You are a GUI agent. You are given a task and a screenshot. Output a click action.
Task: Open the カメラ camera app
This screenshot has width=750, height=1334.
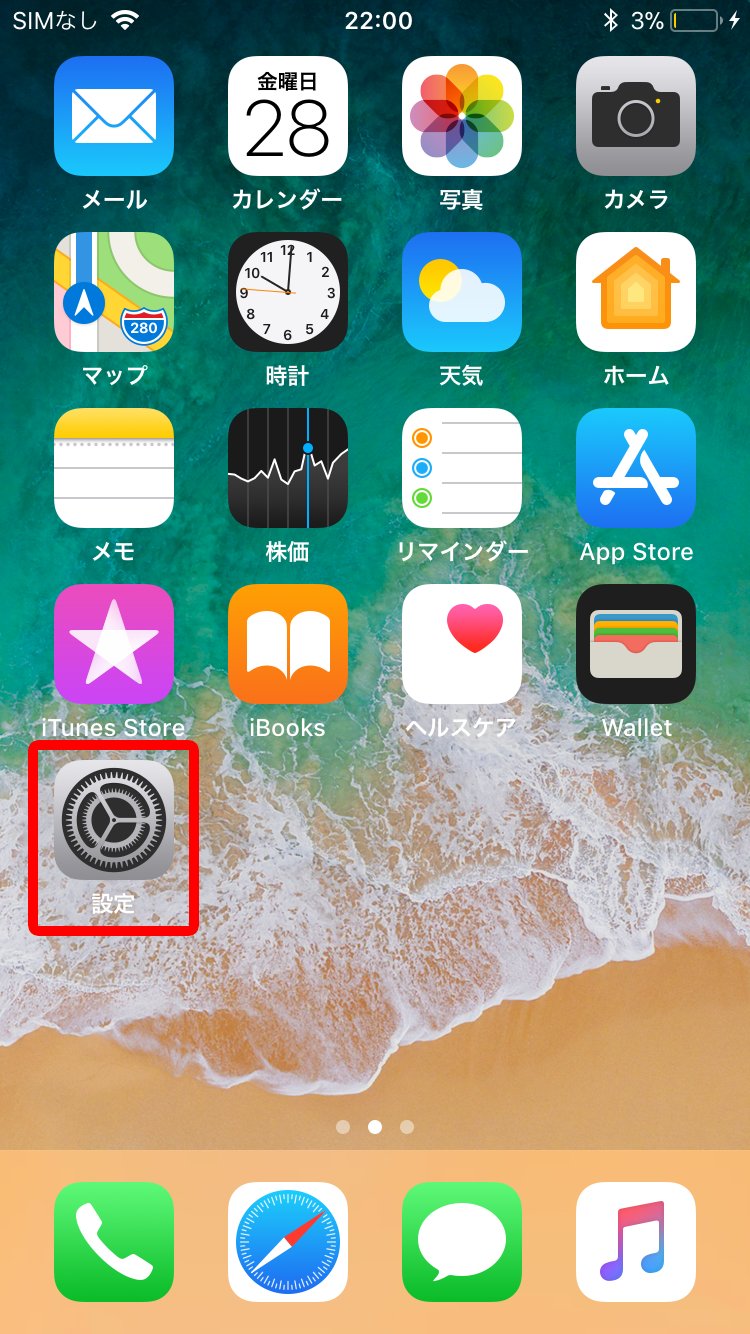tap(636, 116)
